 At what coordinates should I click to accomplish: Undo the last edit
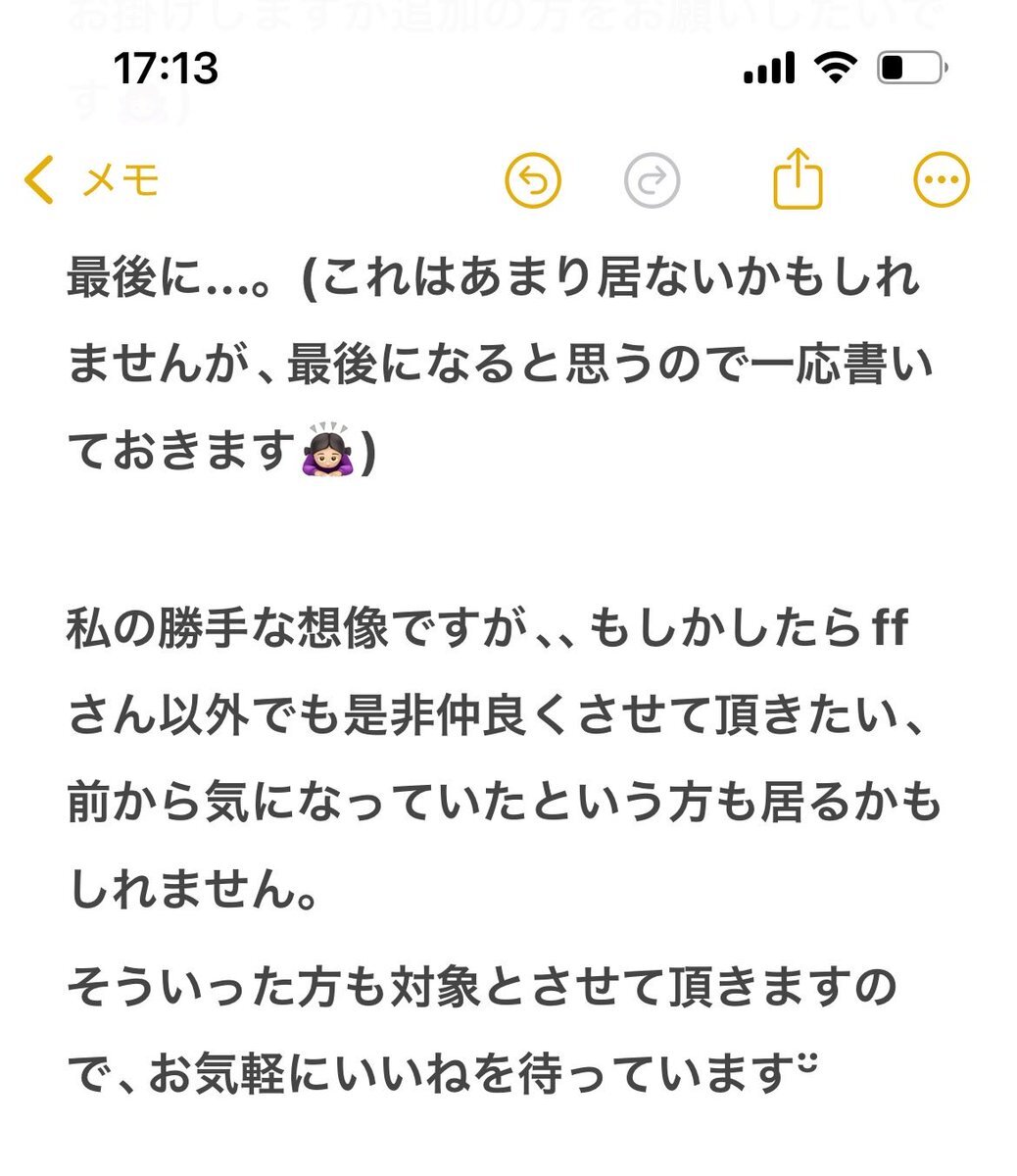coord(533,180)
